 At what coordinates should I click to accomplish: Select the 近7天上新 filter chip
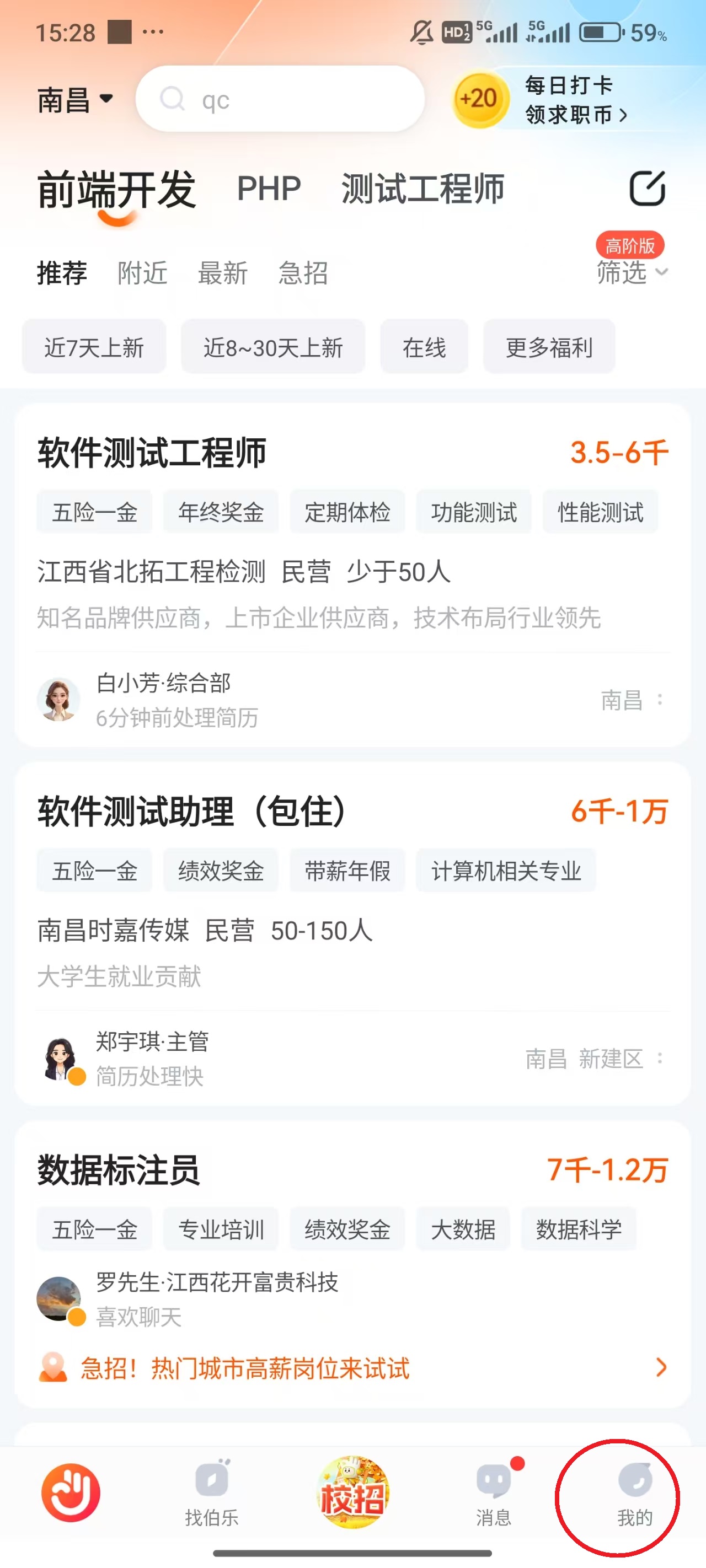(94, 347)
